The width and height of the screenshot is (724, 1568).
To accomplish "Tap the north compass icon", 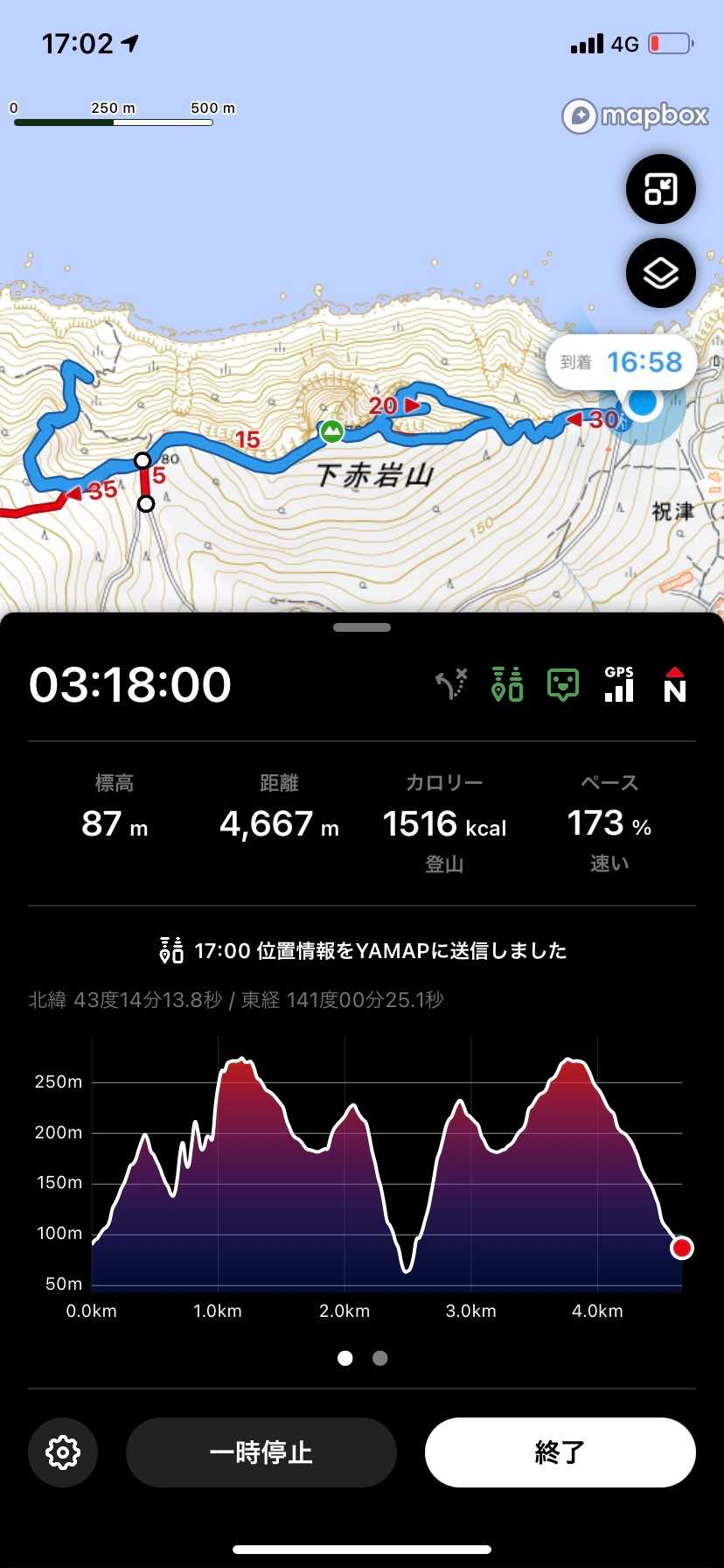I will coord(674,684).
